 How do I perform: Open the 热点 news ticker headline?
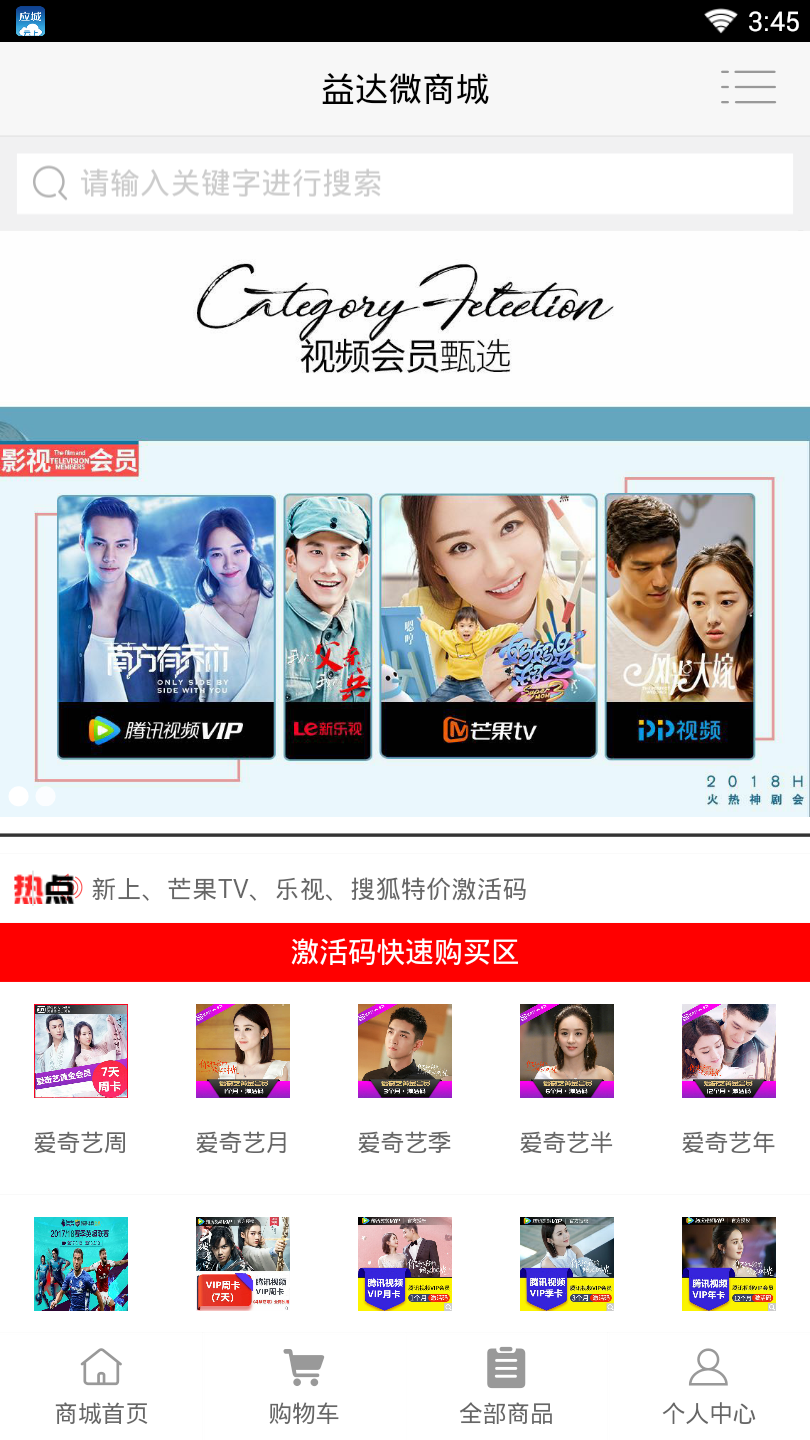click(x=309, y=889)
